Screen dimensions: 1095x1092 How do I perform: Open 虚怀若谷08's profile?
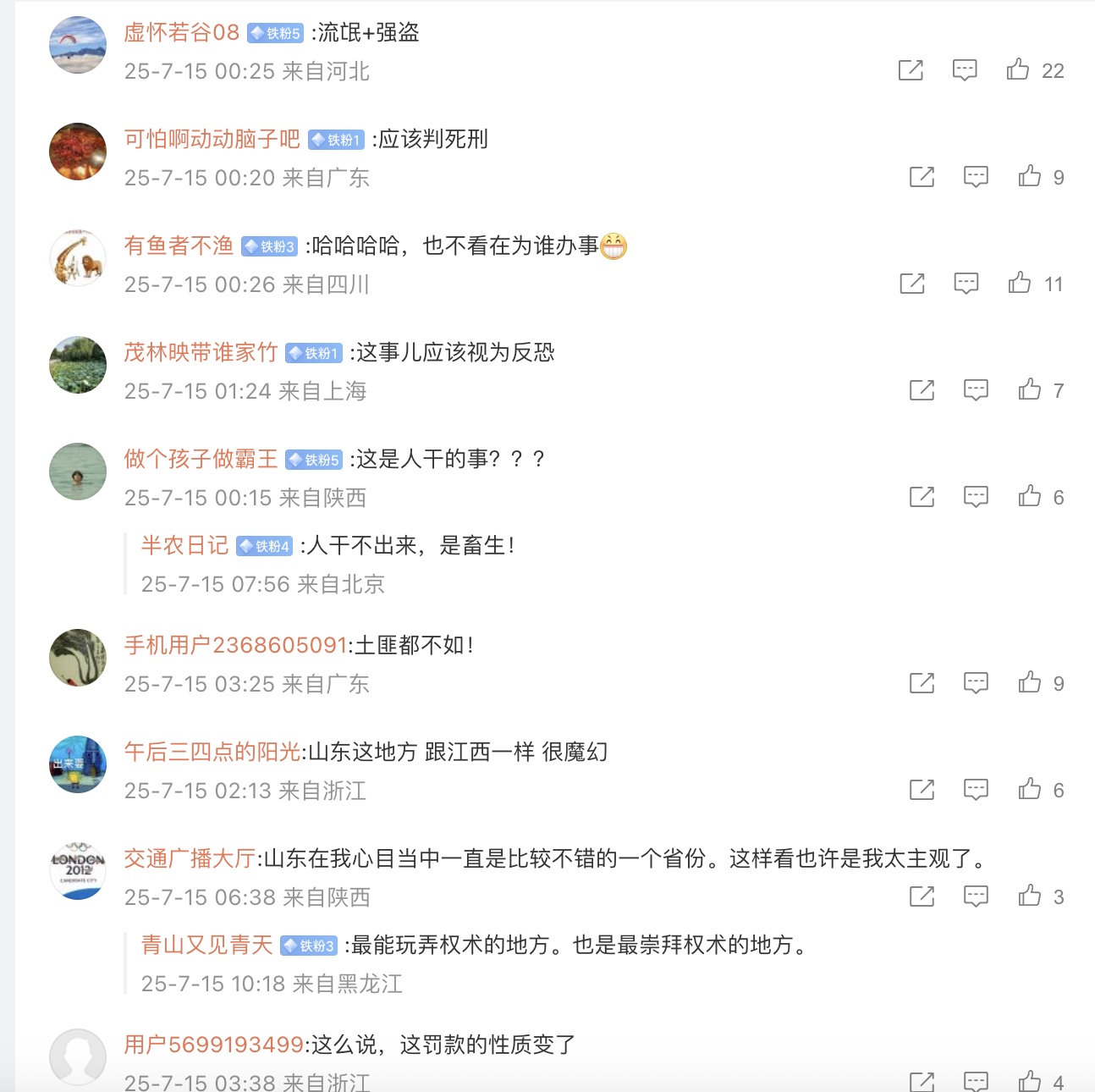(181, 32)
